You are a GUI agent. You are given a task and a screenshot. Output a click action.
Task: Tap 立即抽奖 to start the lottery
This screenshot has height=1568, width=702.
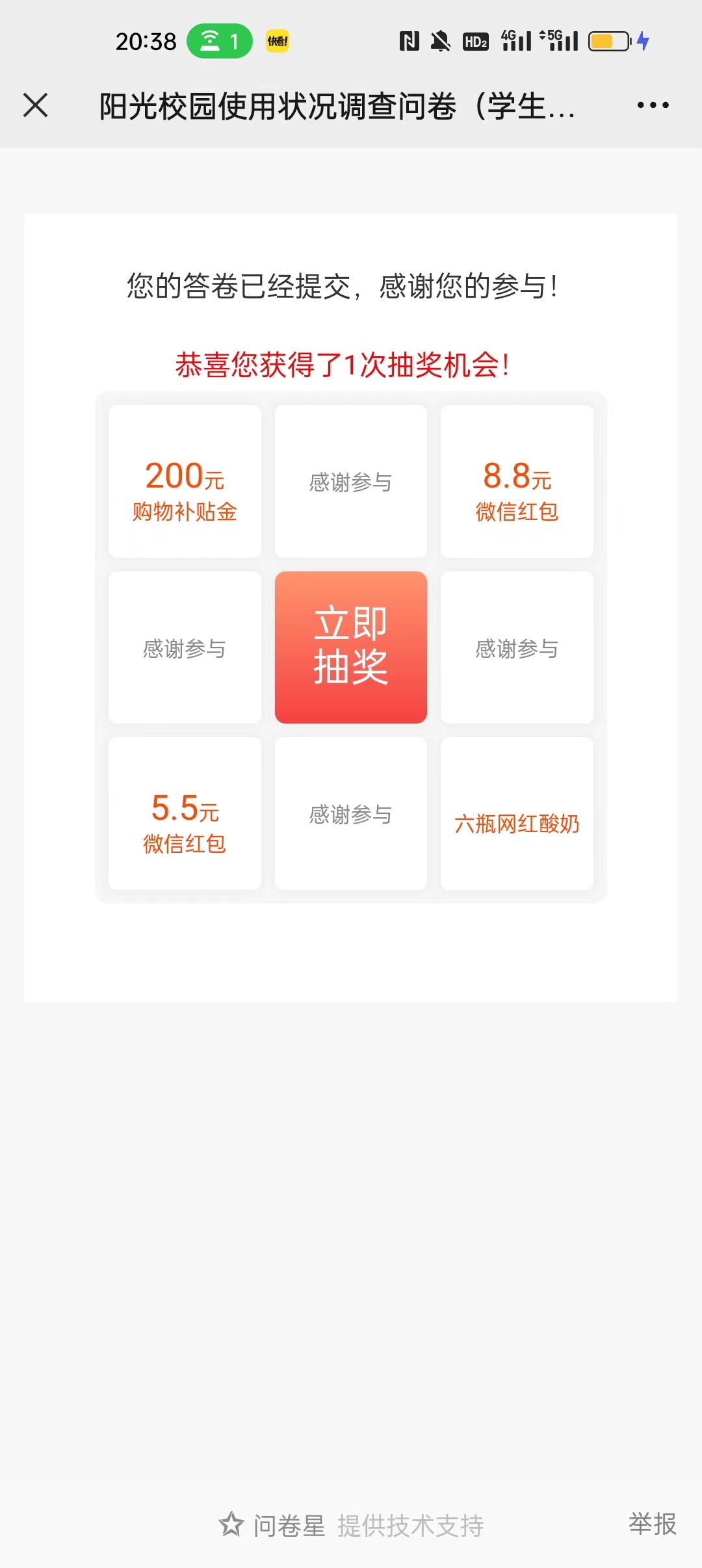[x=351, y=647]
